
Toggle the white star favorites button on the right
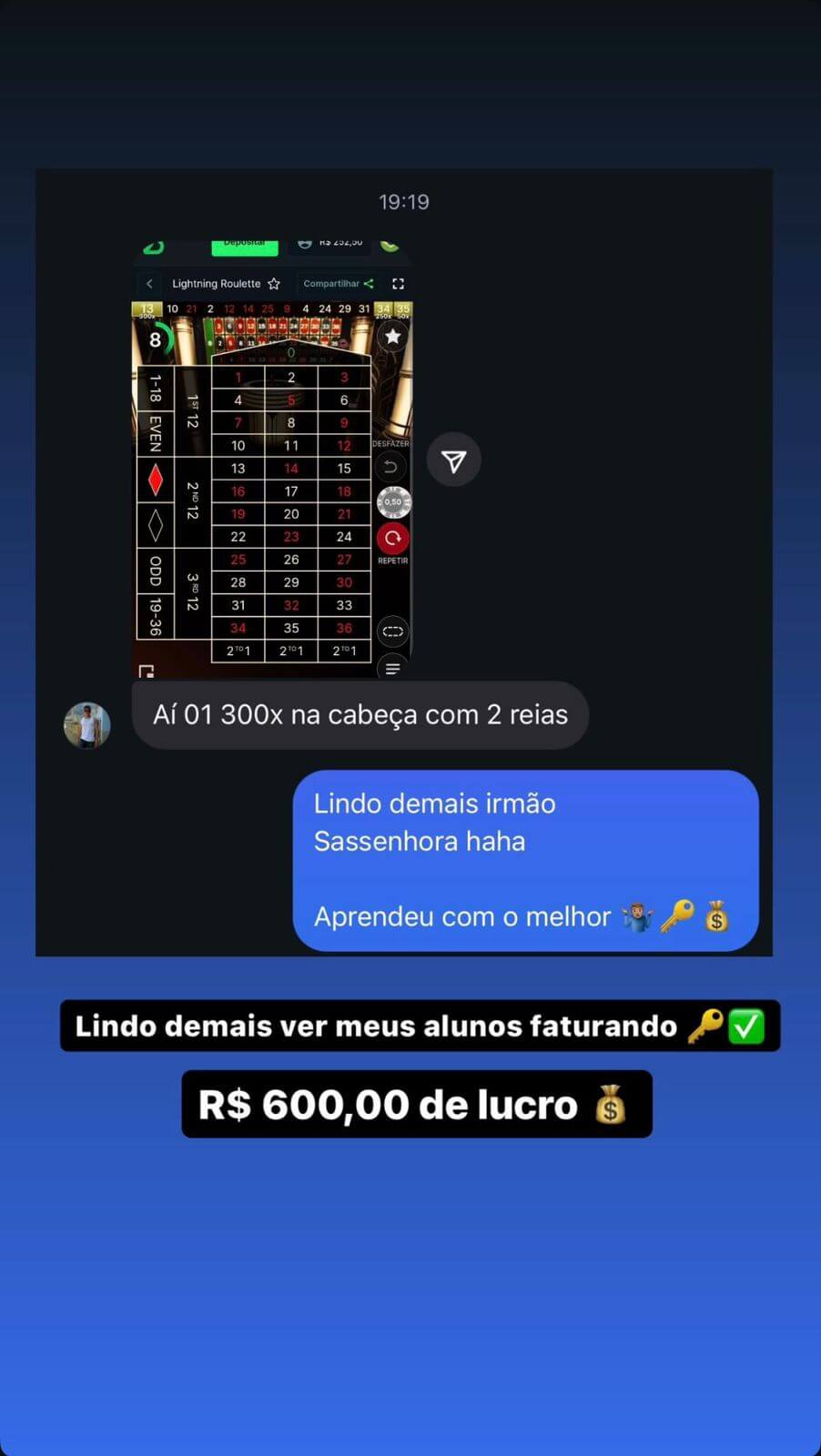pyautogui.click(x=392, y=336)
